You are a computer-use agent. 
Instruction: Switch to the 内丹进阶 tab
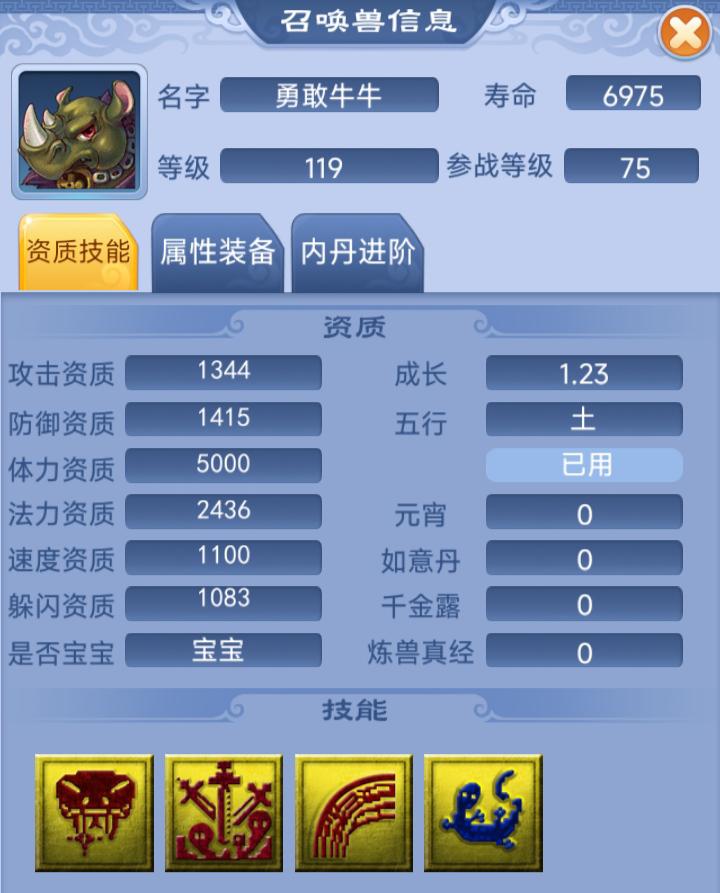(357, 252)
